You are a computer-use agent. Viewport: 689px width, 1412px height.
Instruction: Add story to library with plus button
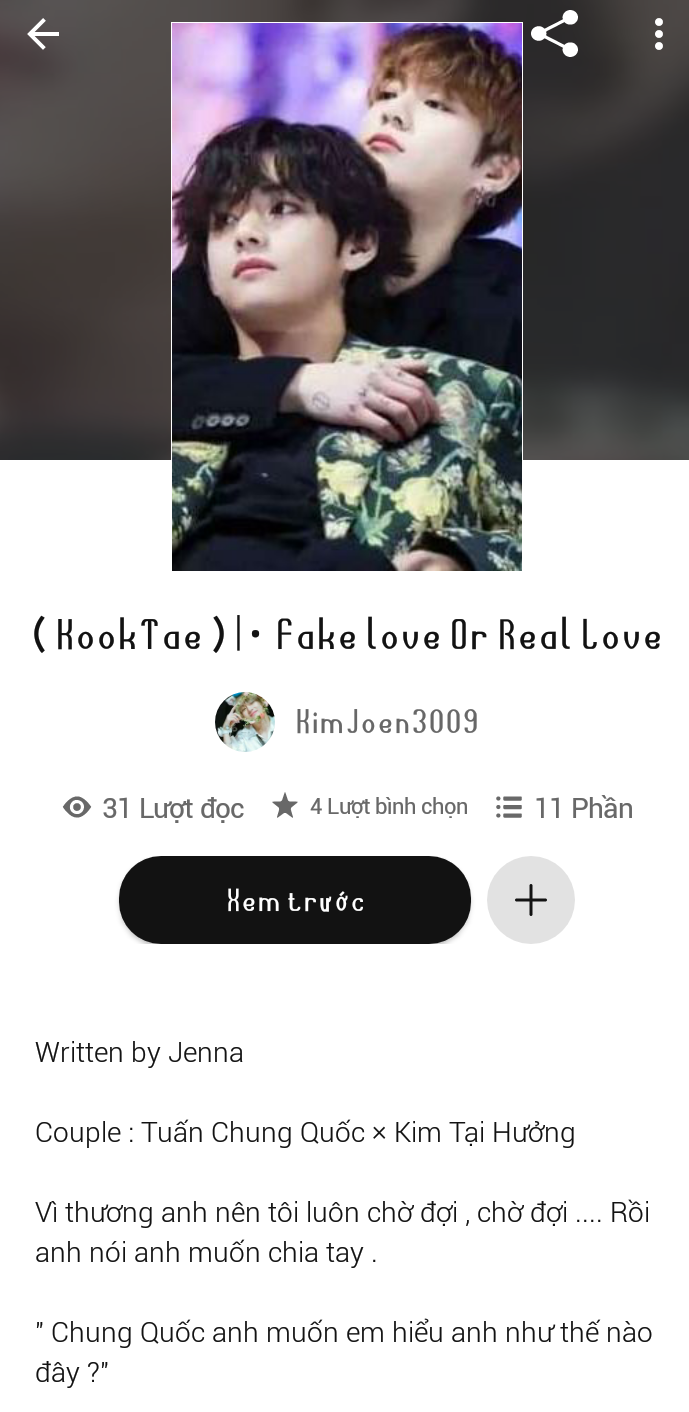(x=531, y=900)
